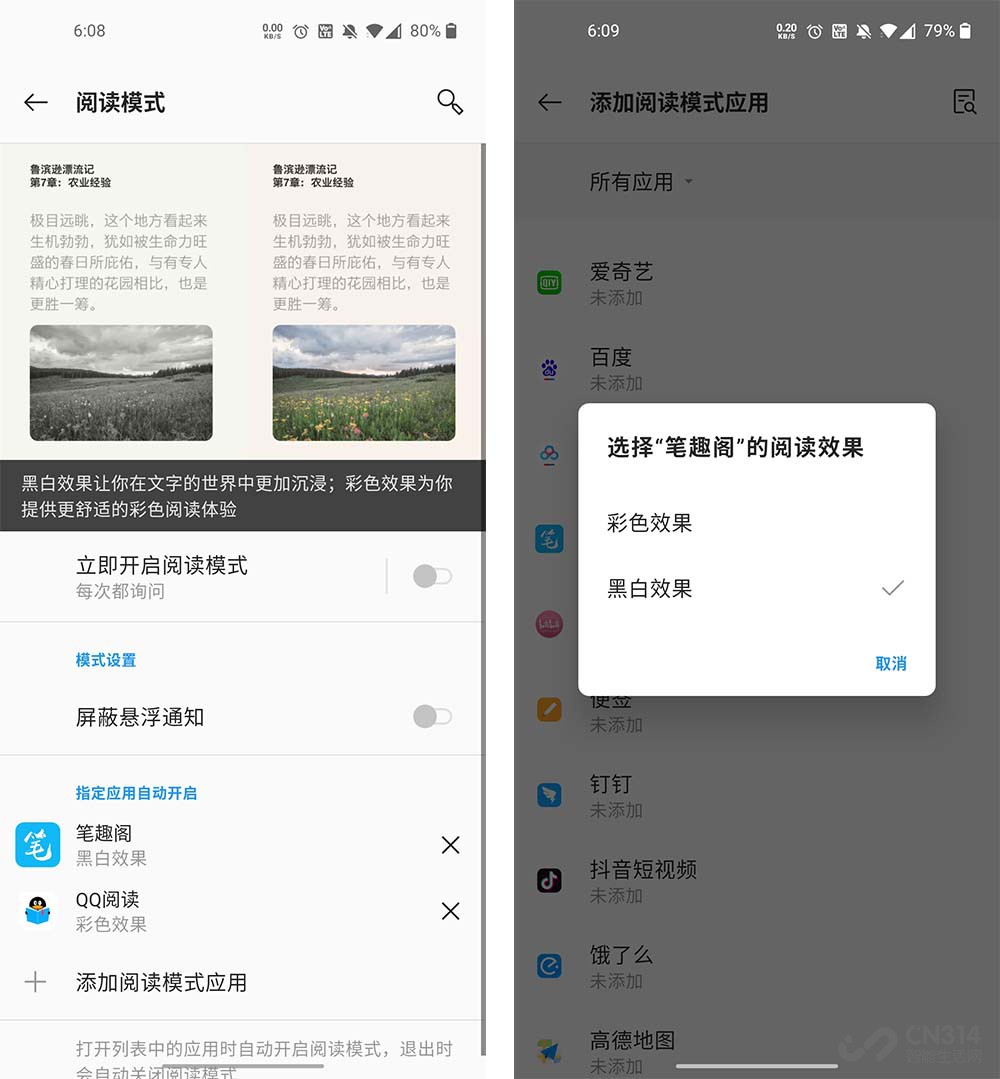Go back from 添加阅读模式应用 page
Screen dimensions: 1000x1079
pyautogui.click(x=550, y=102)
